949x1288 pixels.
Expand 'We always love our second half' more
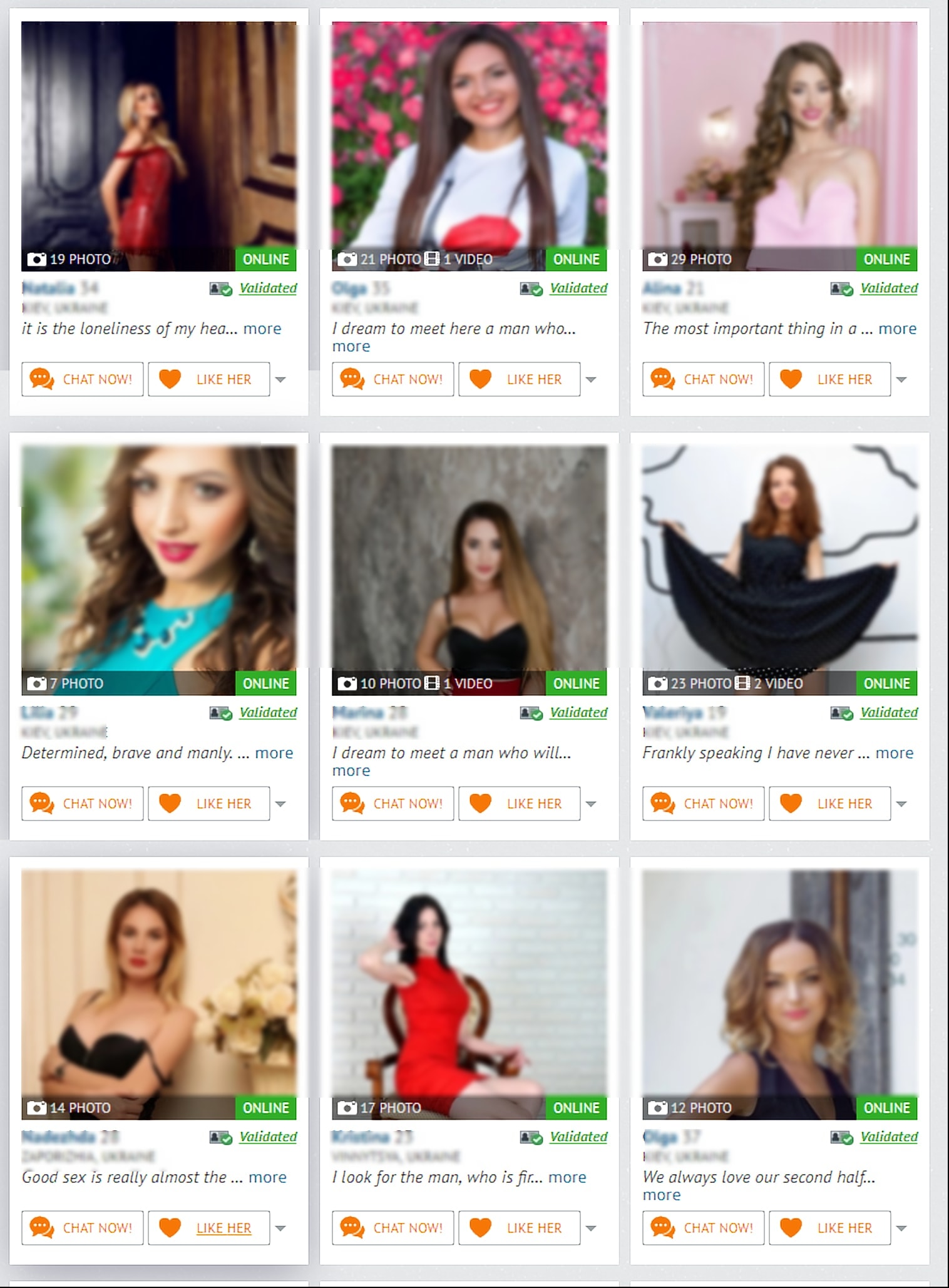pyautogui.click(x=661, y=1195)
